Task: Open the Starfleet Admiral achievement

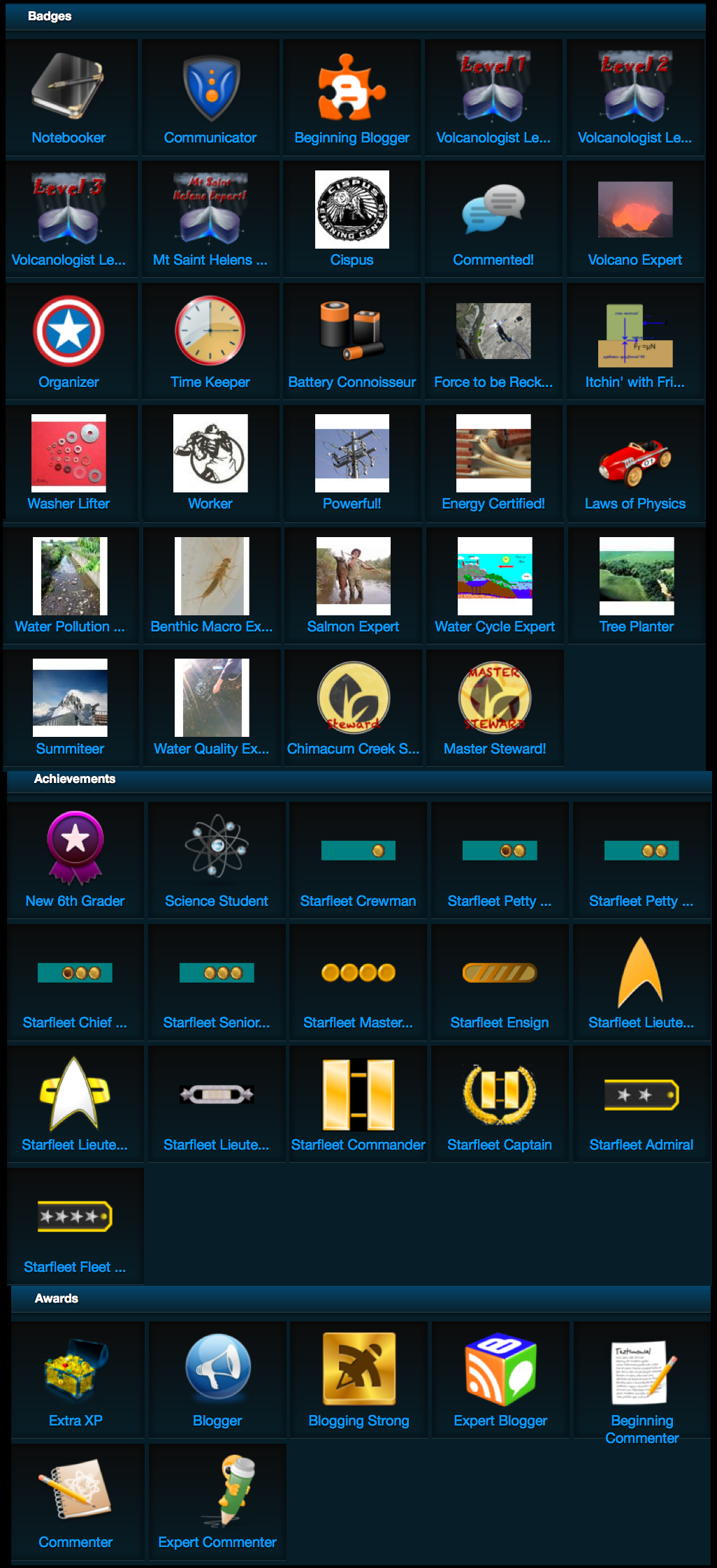Action: [x=642, y=1104]
